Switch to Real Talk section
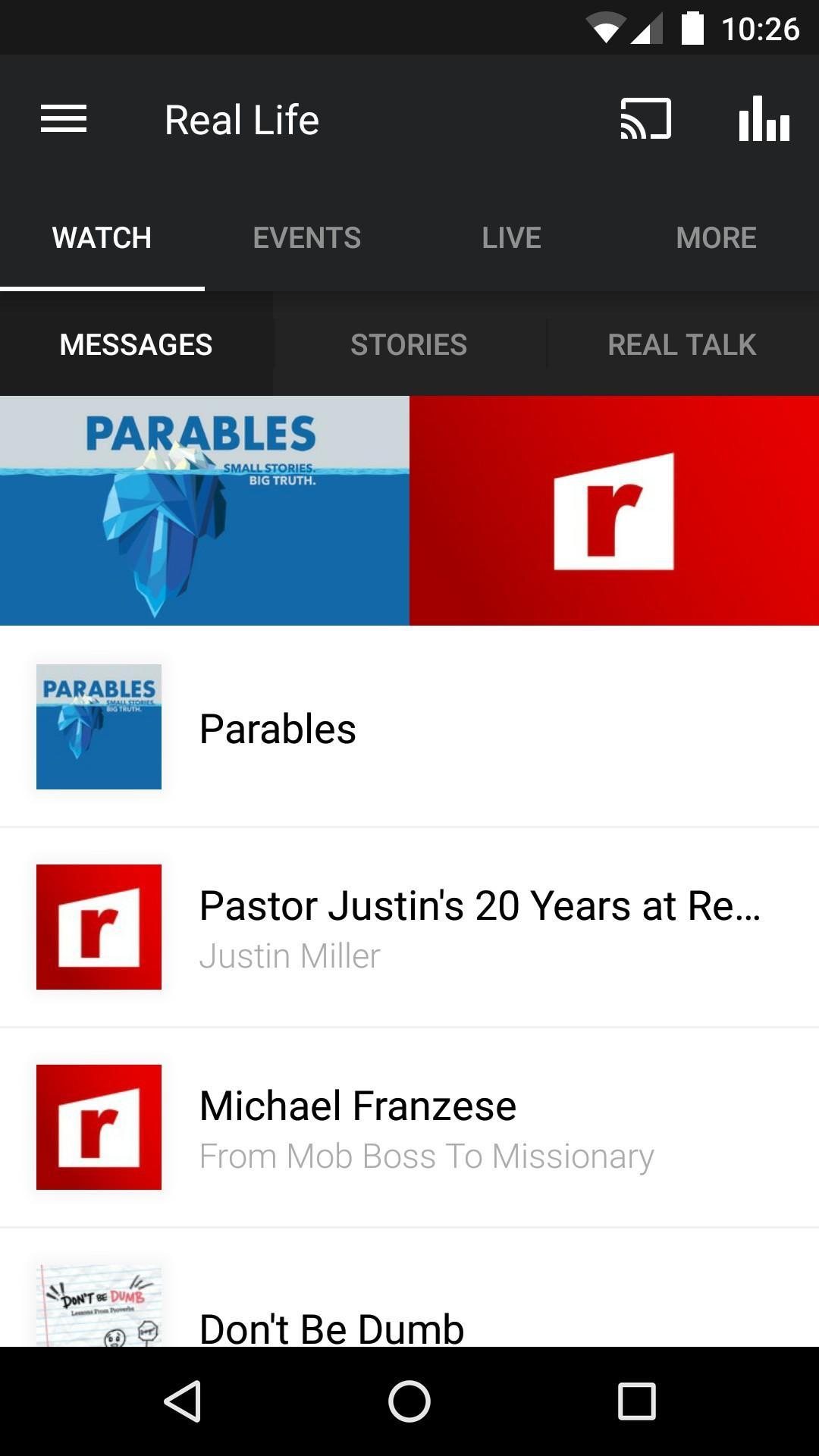This screenshot has width=819, height=1456. point(682,345)
